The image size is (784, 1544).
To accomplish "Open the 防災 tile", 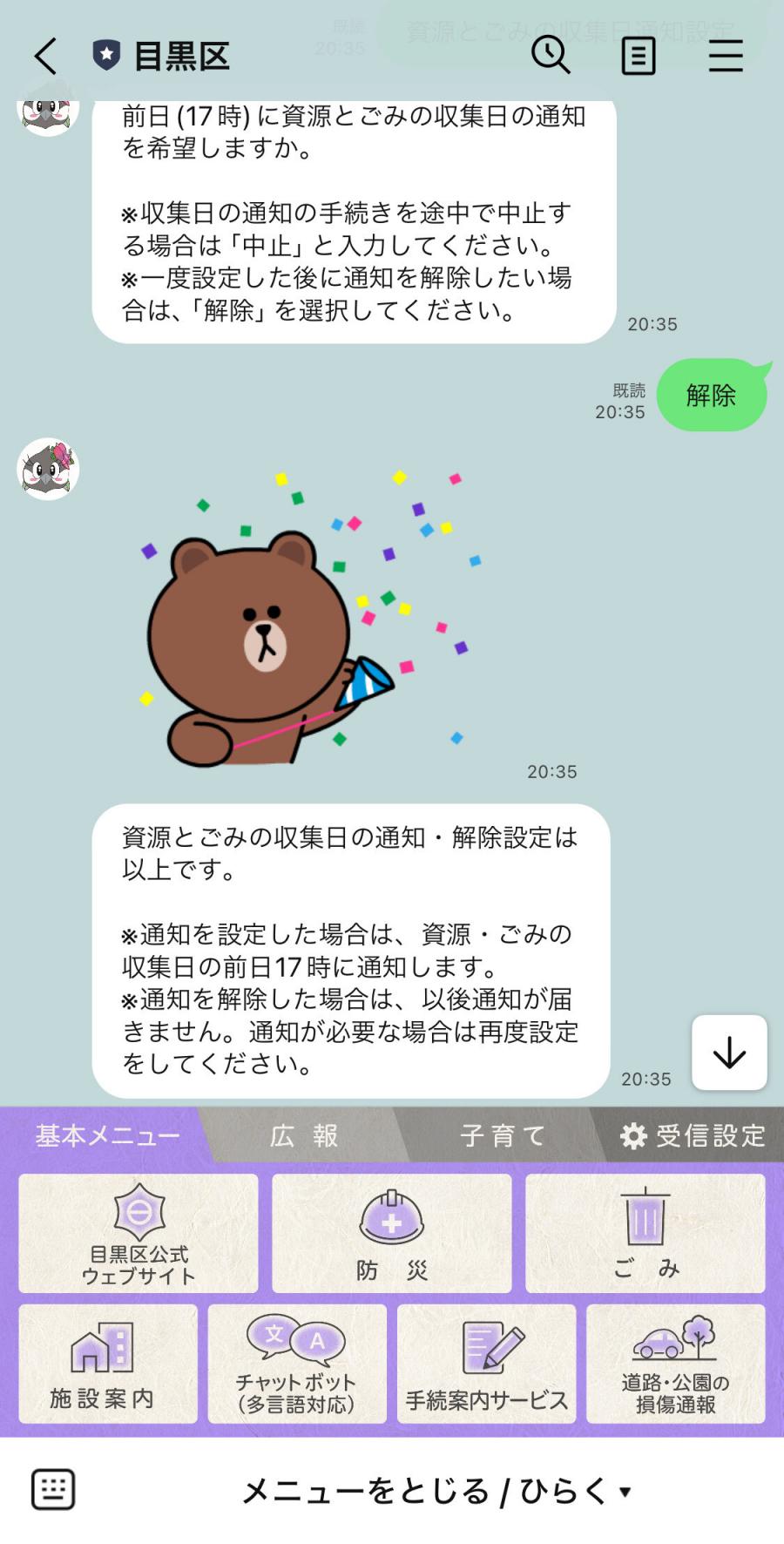I will pos(391,1233).
